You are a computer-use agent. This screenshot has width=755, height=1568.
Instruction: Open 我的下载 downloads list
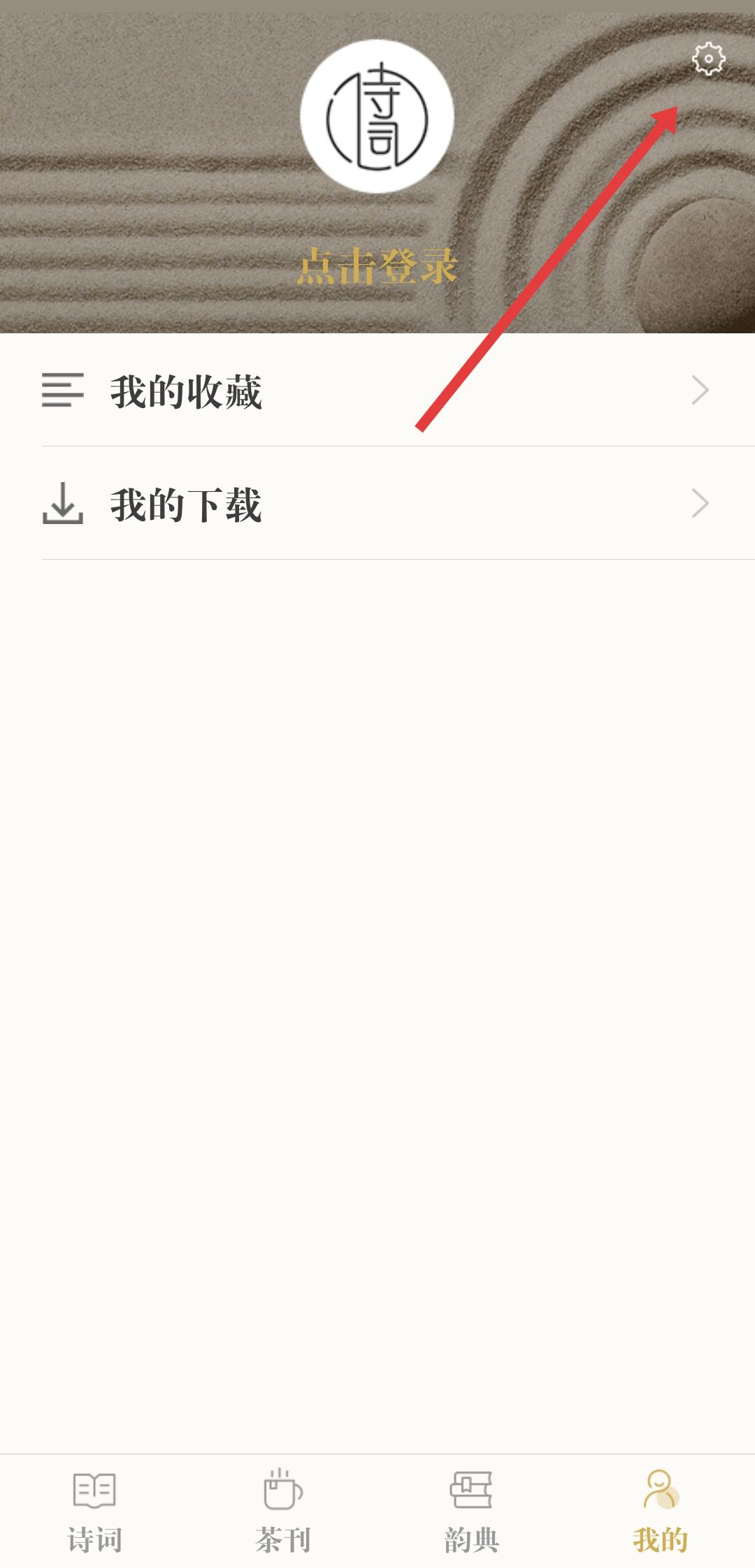377,504
